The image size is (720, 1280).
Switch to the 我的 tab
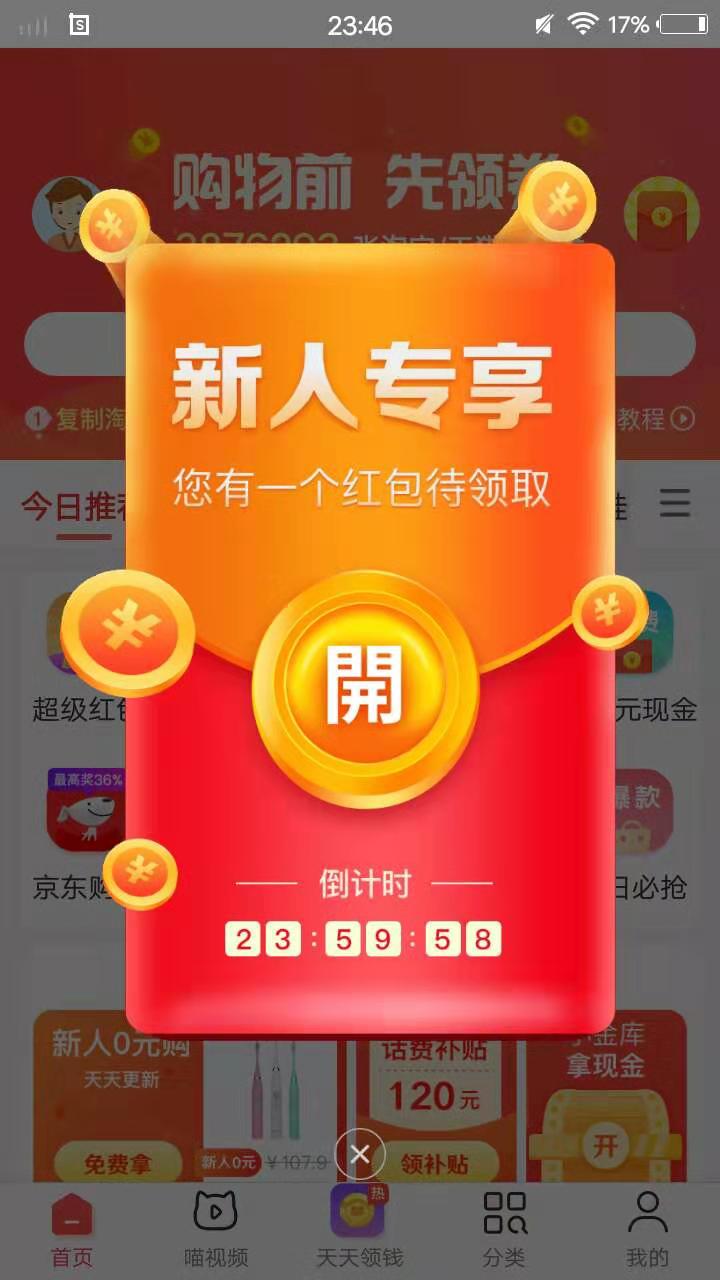pyautogui.click(x=648, y=1229)
